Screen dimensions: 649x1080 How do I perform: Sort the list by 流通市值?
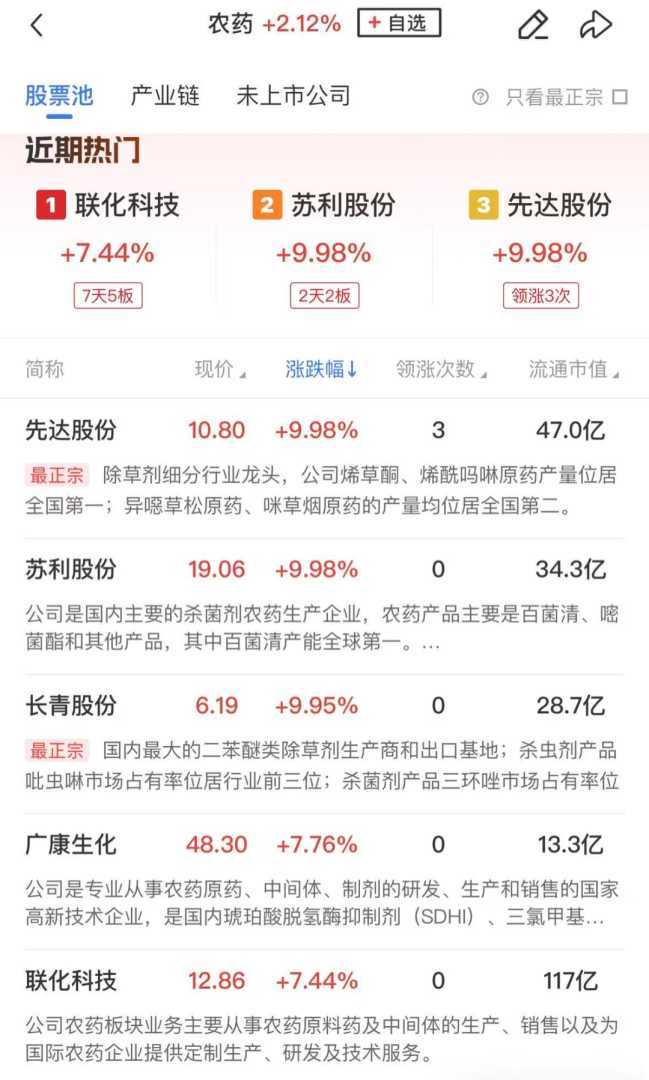coord(573,369)
